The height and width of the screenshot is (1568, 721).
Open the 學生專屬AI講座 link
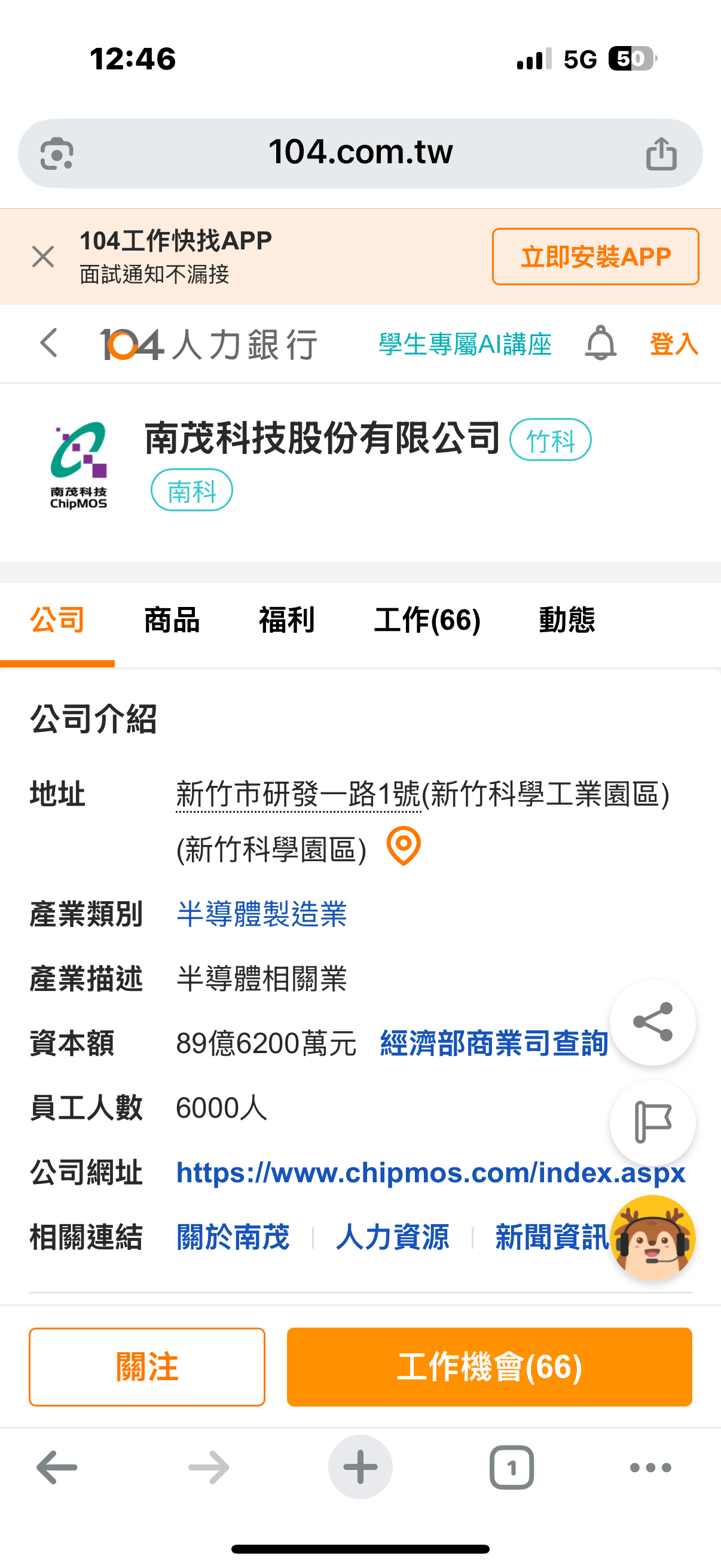point(465,344)
